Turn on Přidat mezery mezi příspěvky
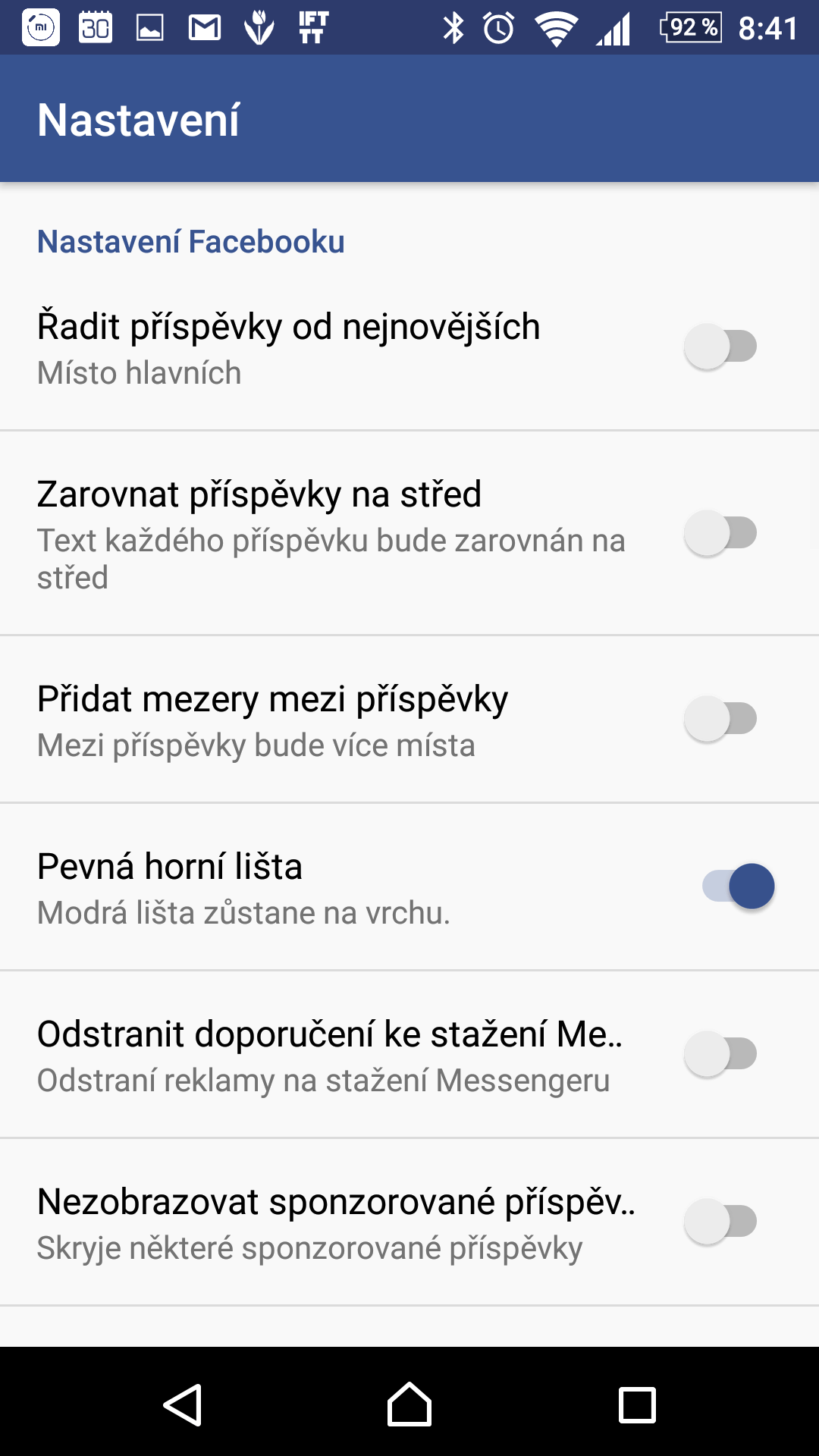Screen dimensions: 819x1456 pyautogui.click(x=720, y=718)
